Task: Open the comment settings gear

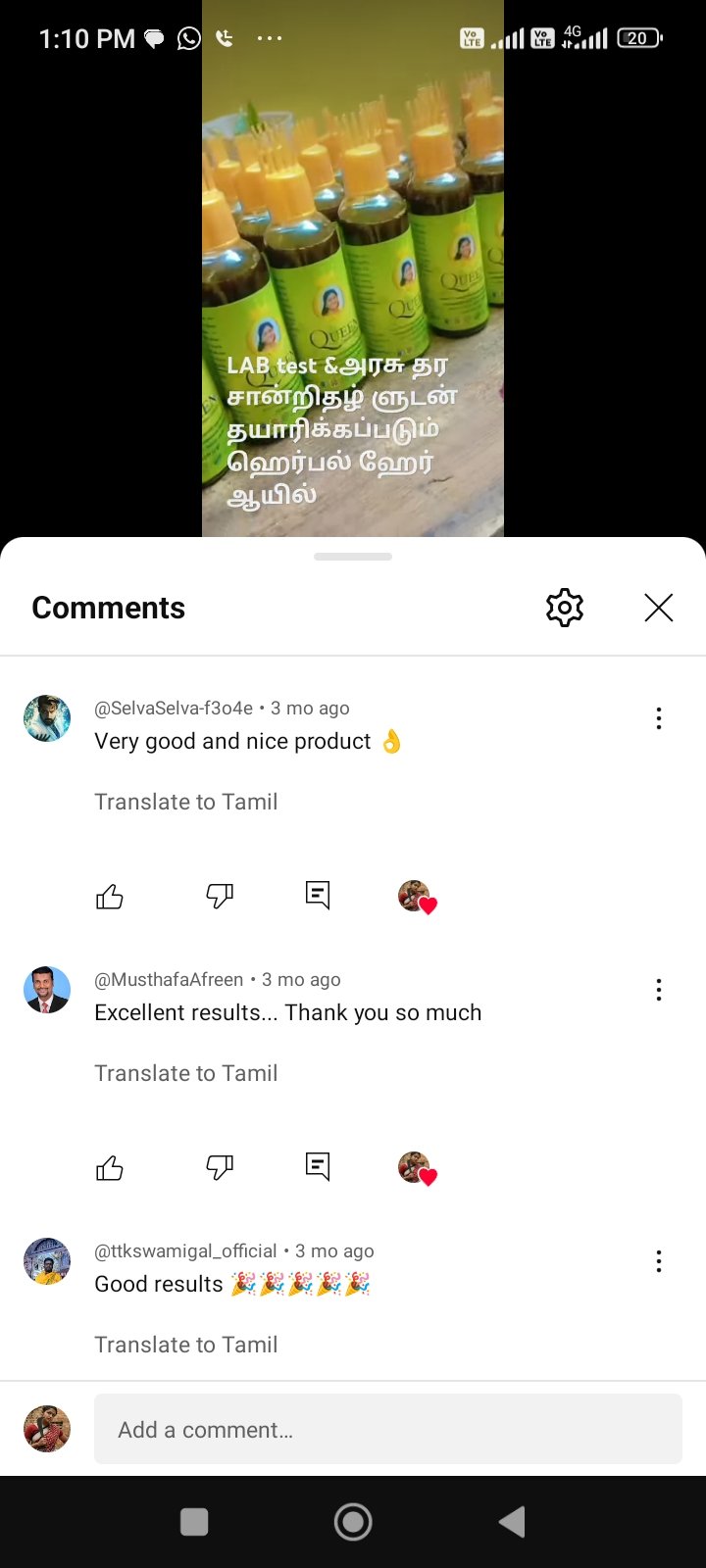Action: (x=564, y=608)
